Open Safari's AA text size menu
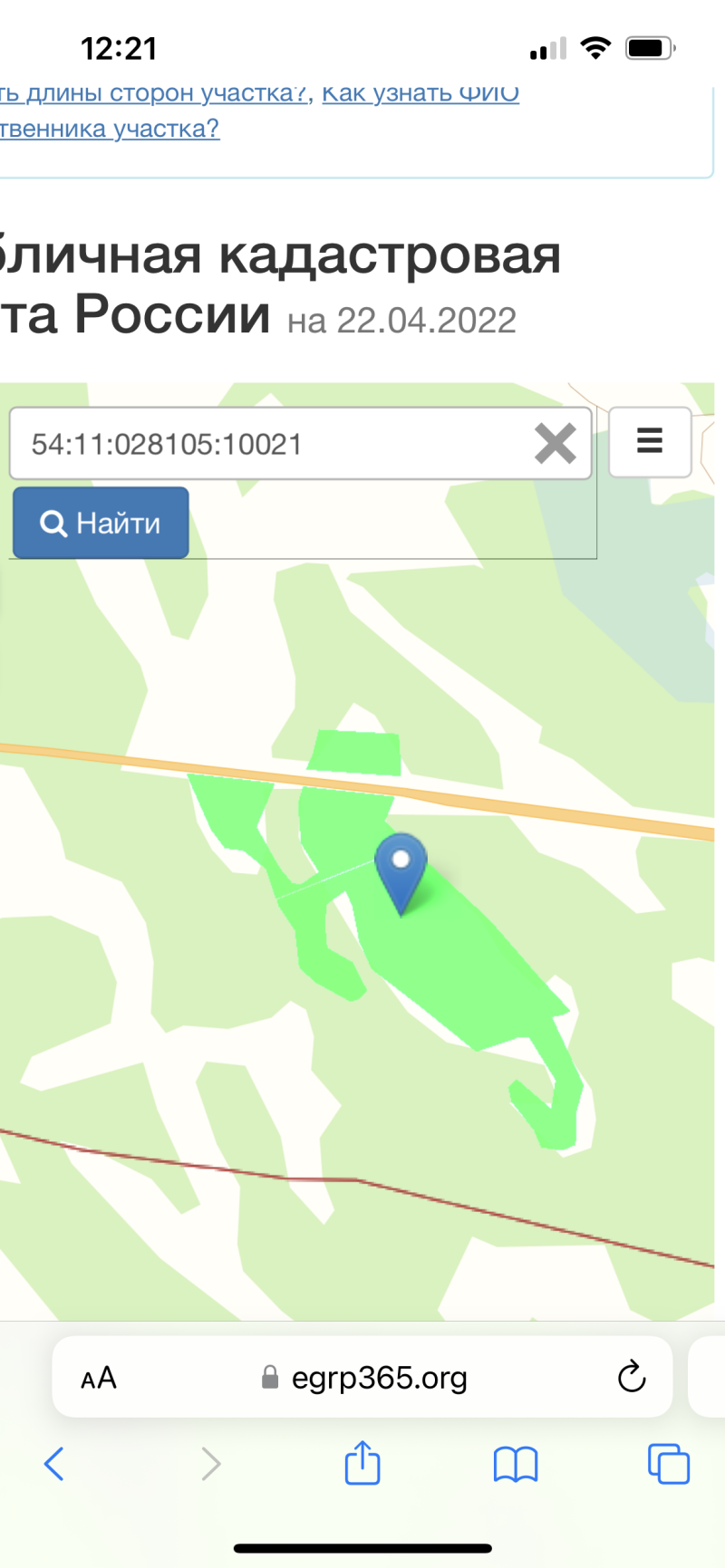The width and height of the screenshot is (725, 1568). coord(99,1378)
